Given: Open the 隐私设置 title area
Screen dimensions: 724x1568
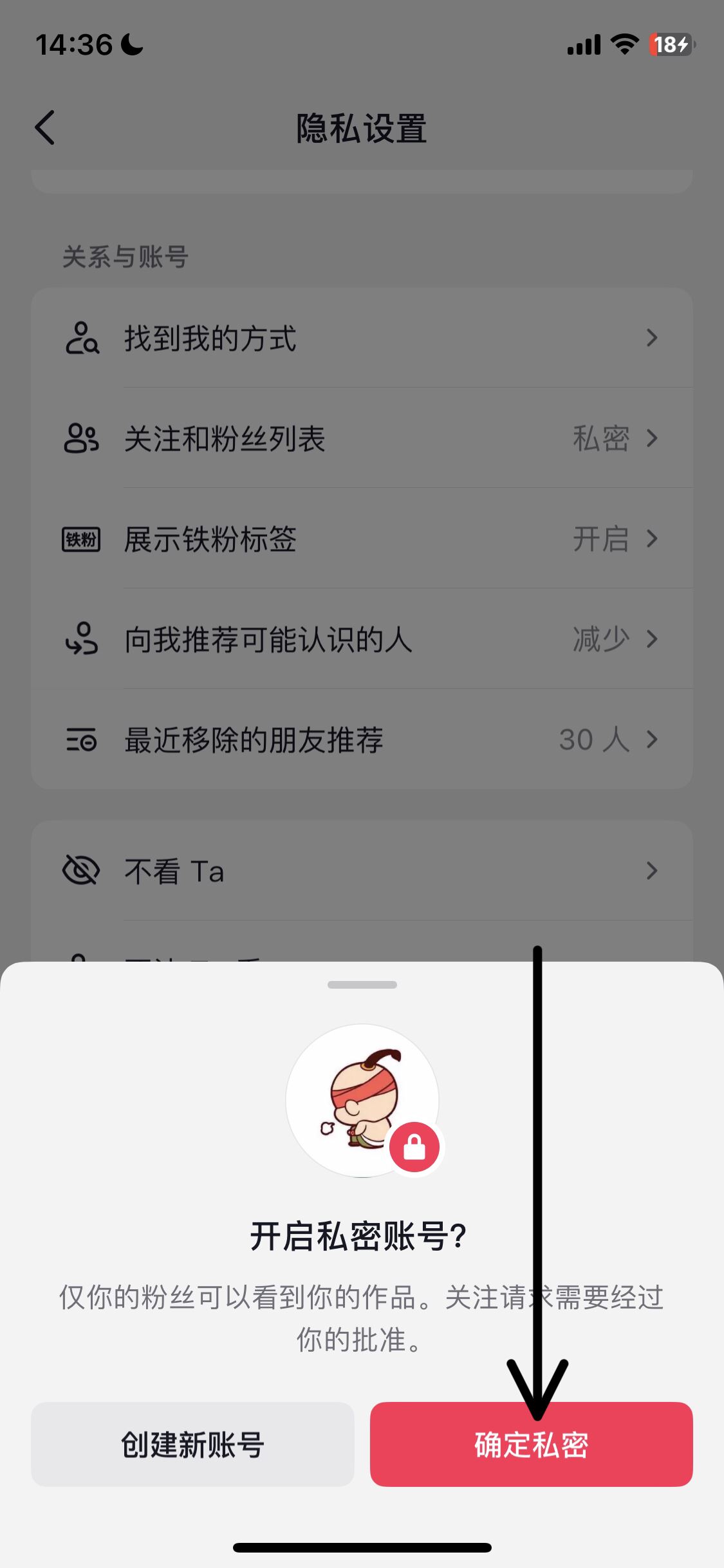Looking at the screenshot, I should pos(362,127).
